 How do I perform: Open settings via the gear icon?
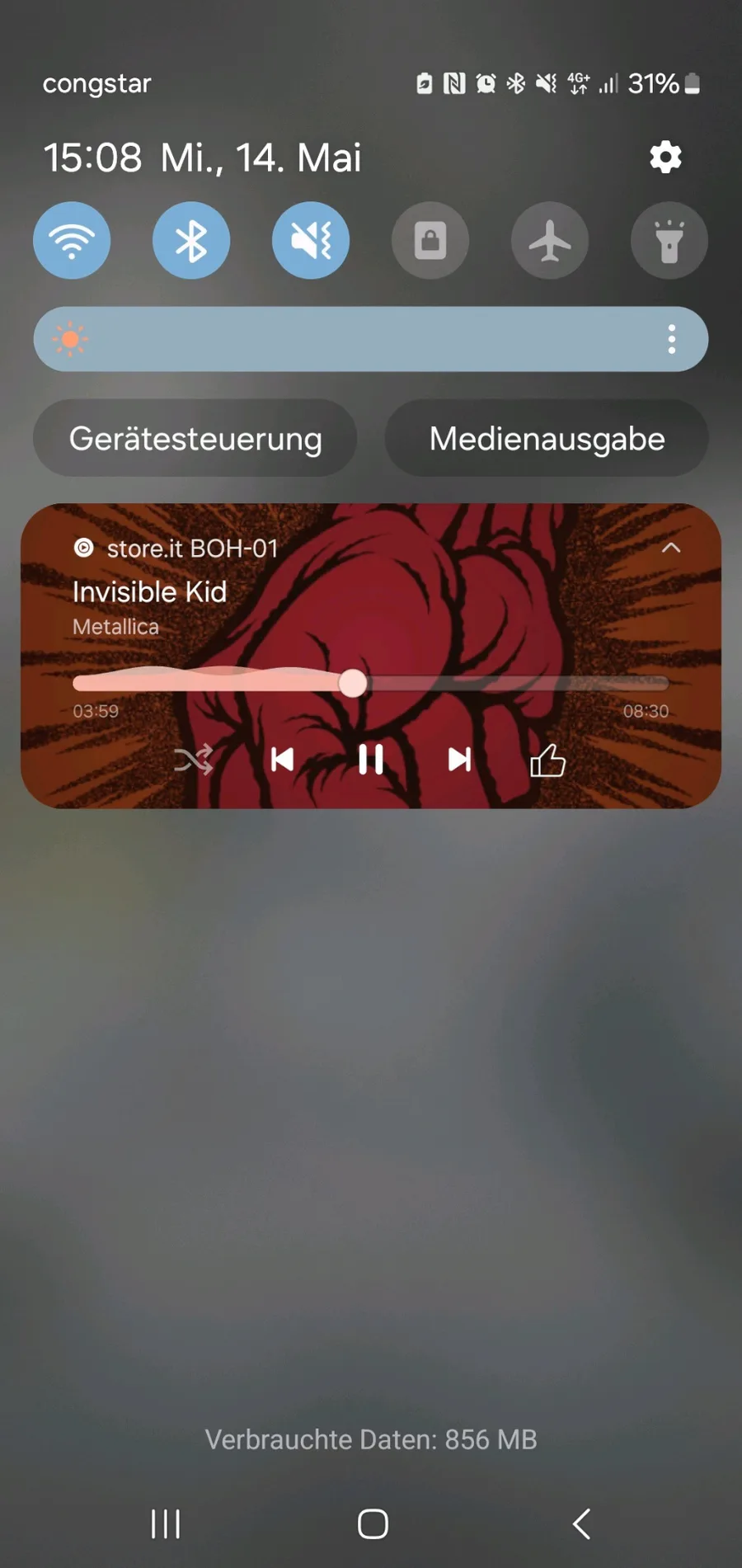(x=665, y=157)
